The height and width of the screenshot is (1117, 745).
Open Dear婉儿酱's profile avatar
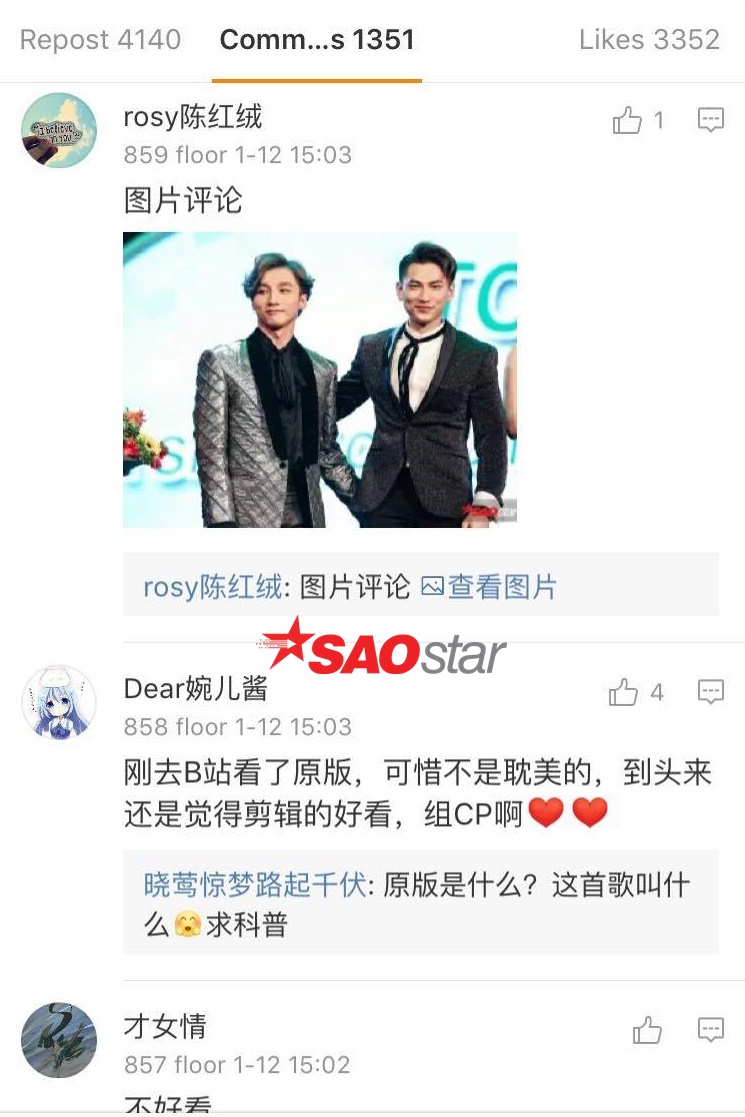pos(59,702)
